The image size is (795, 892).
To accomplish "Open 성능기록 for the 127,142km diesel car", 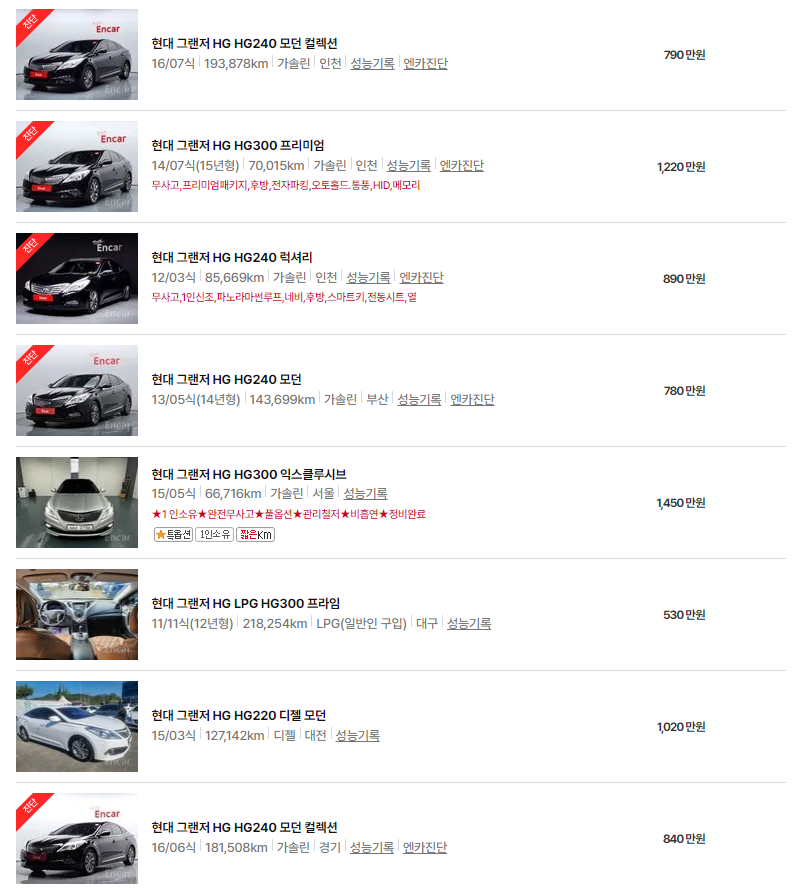I will coord(357,736).
